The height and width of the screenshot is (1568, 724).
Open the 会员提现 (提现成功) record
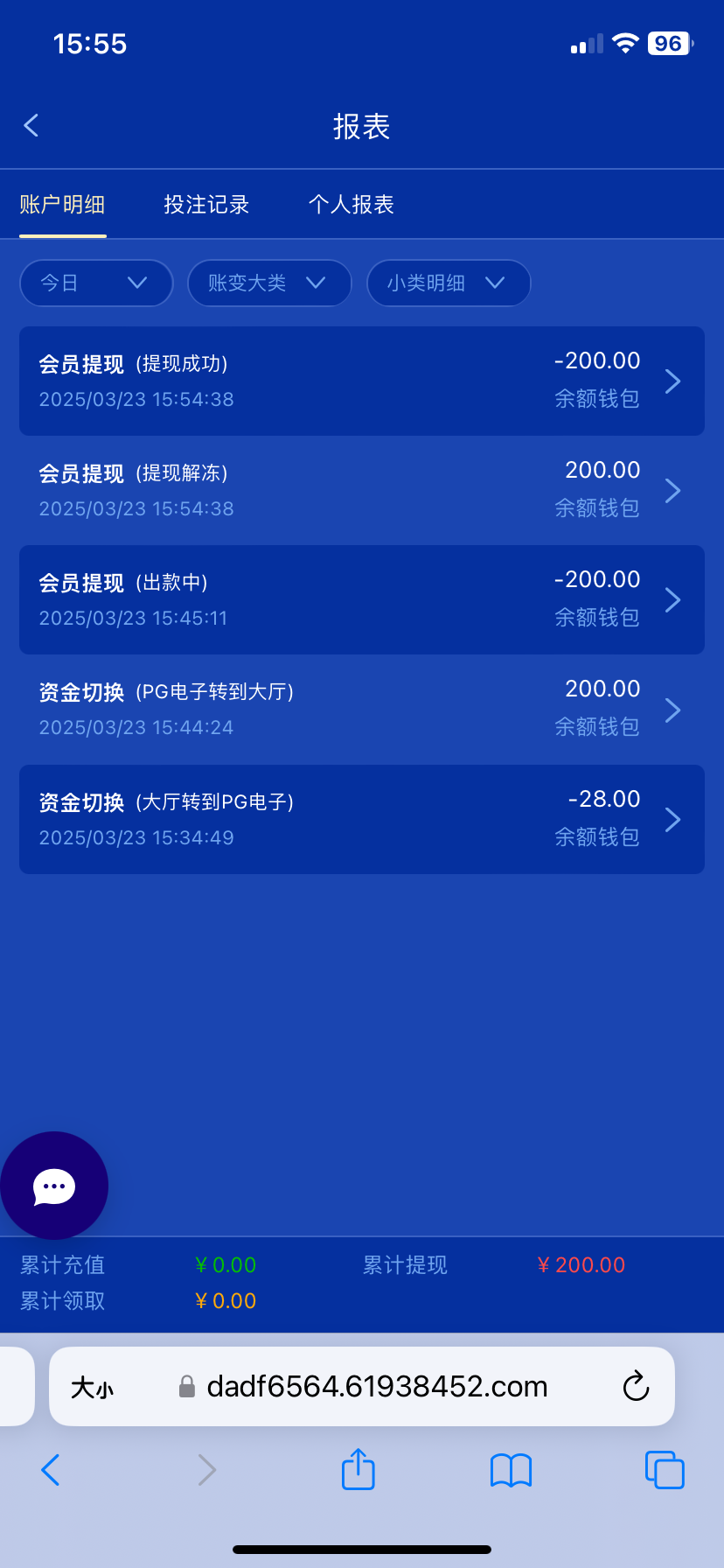[362, 381]
